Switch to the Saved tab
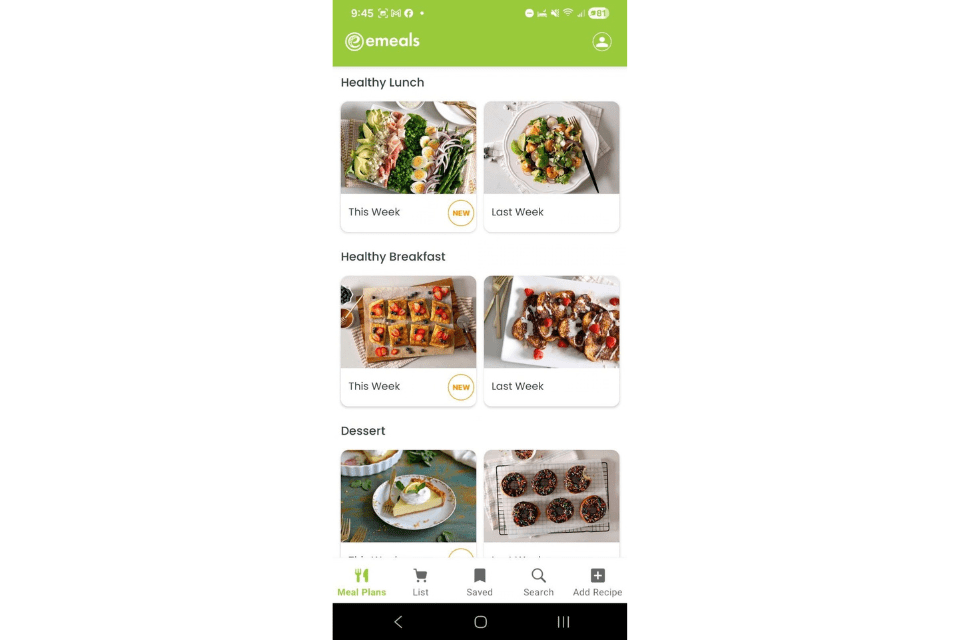Viewport: 960px width, 640px height. pyautogui.click(x=479, y=582)
